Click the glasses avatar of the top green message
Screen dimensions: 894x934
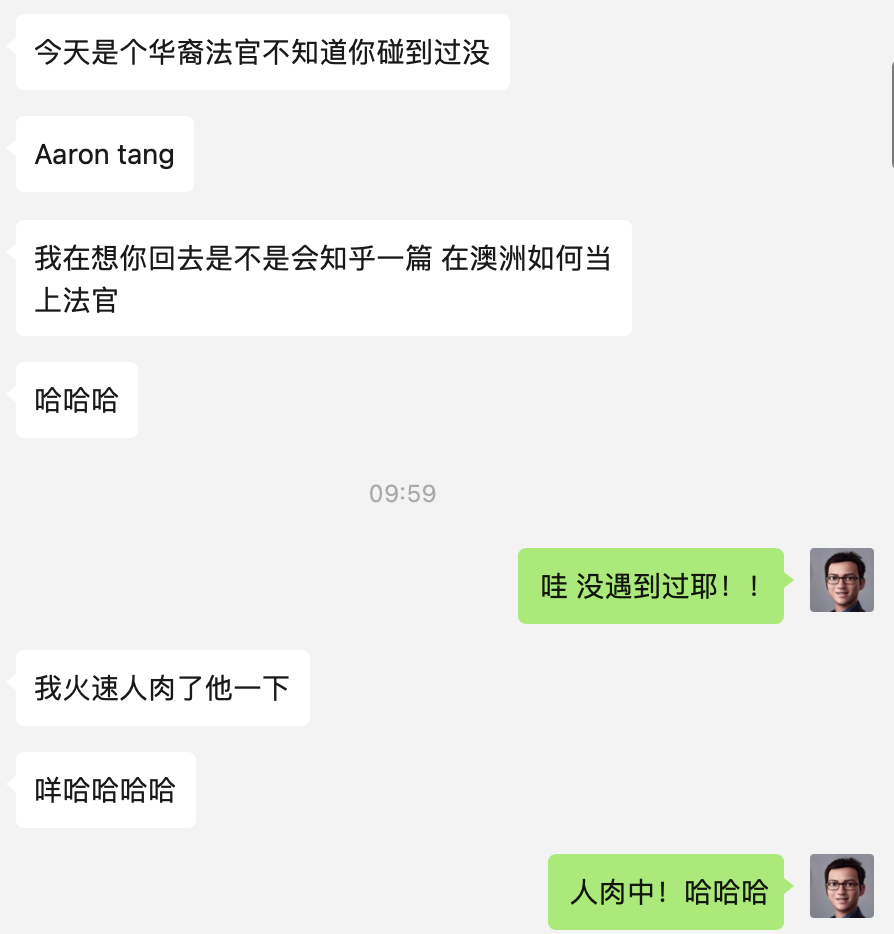coord(842,580)
